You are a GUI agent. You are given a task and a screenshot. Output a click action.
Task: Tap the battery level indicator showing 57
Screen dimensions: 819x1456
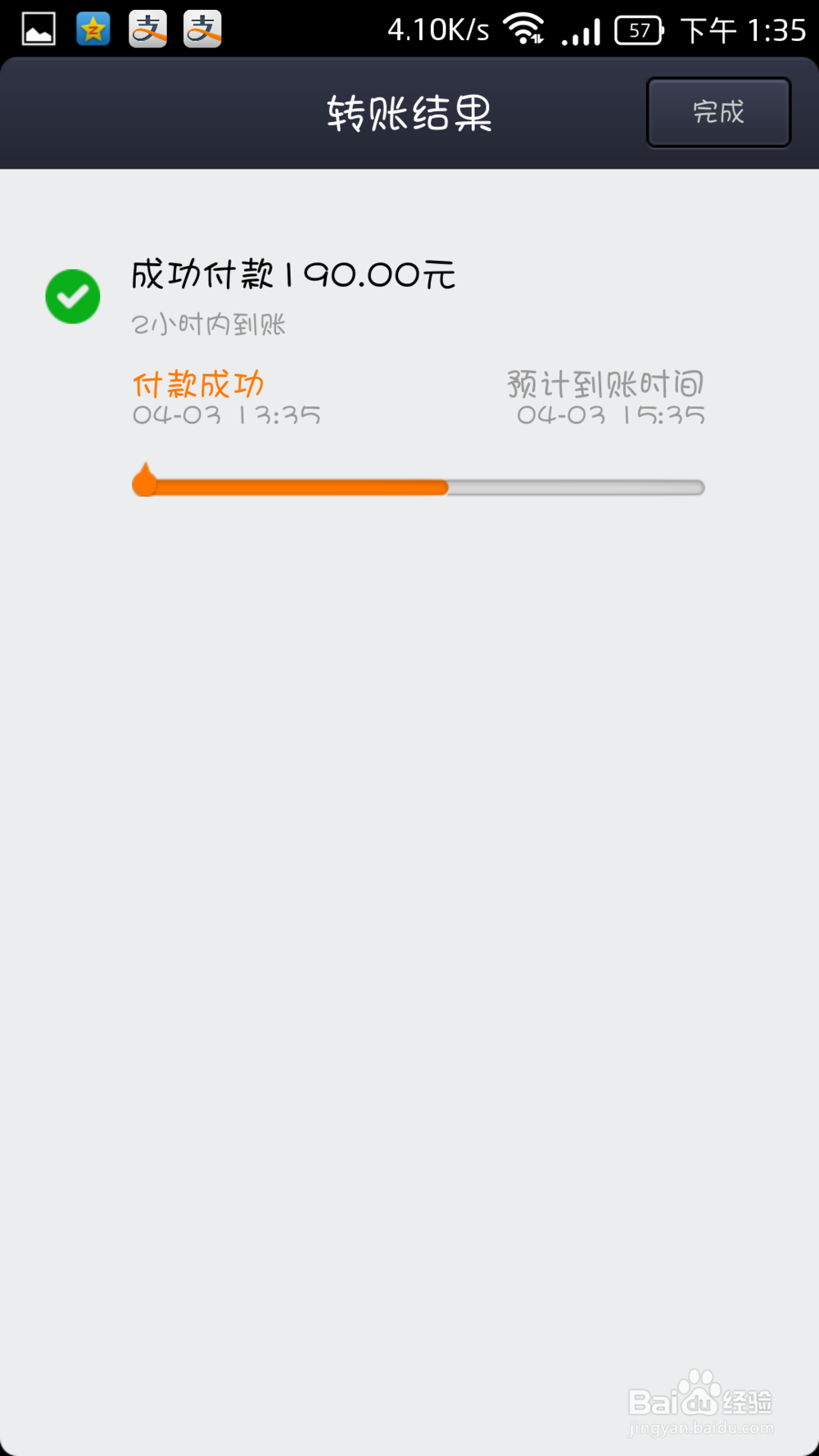click(x=638, y=30)
